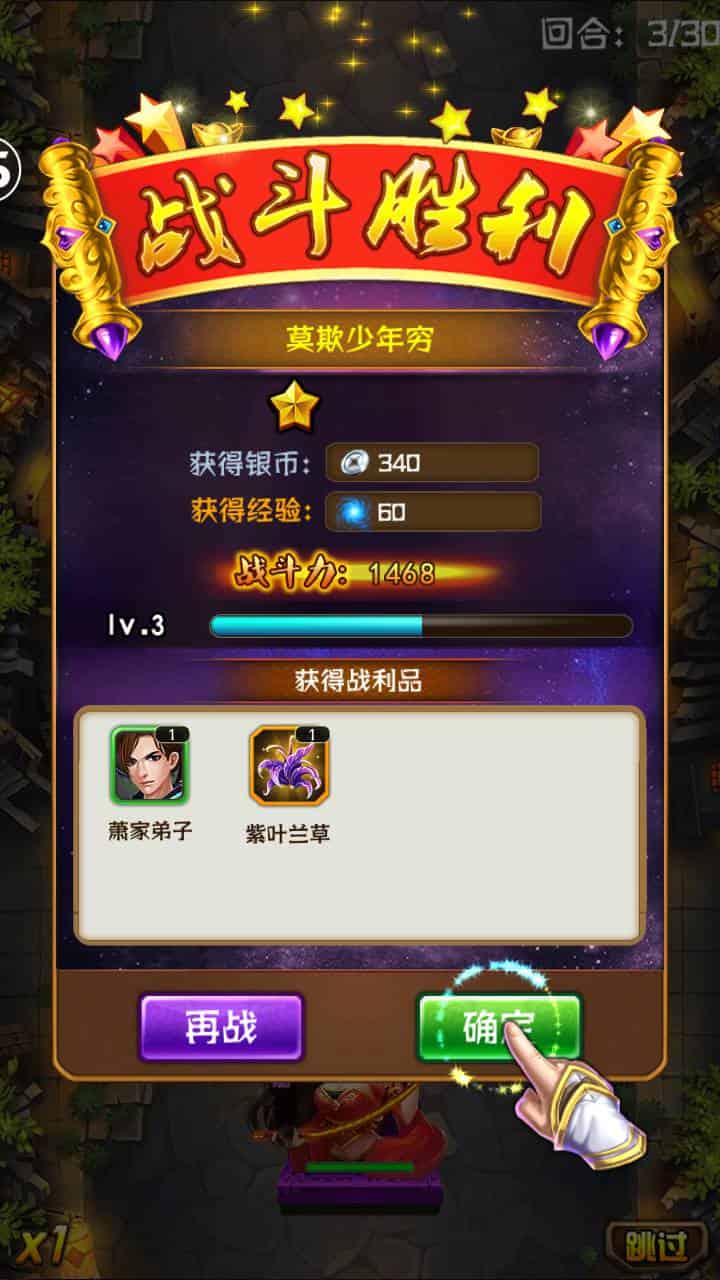View the 紫叶兰草 reward item
The height and width of the screenshot is (1280, 720).
point(289,766)
